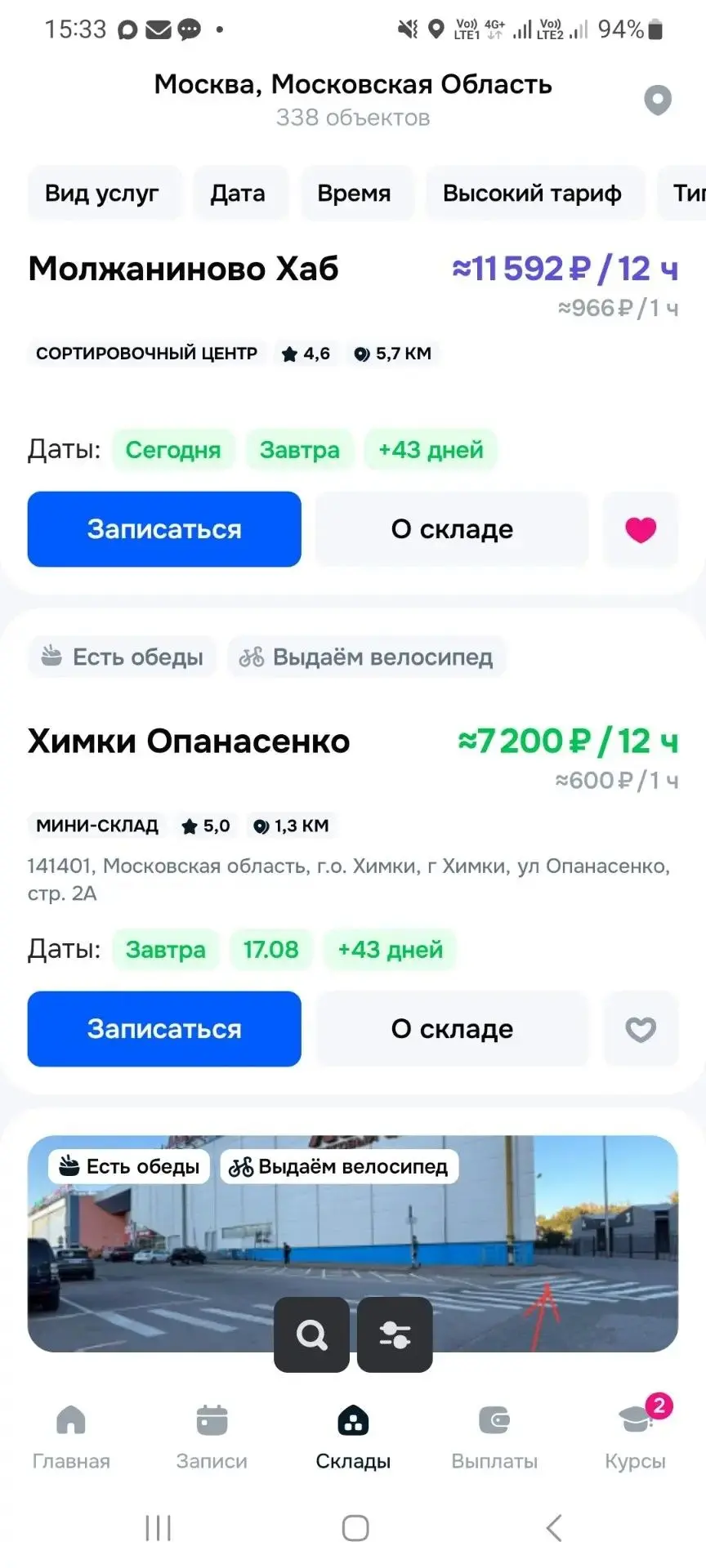Image resolution: width=706 pixels, height=1568 pixels.
Task: Open the filter settings sliders button
Action: click(395, 1334)
